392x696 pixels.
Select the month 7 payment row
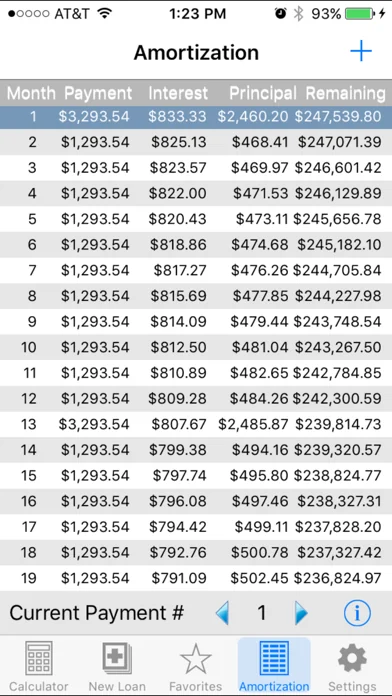point(196,270)
